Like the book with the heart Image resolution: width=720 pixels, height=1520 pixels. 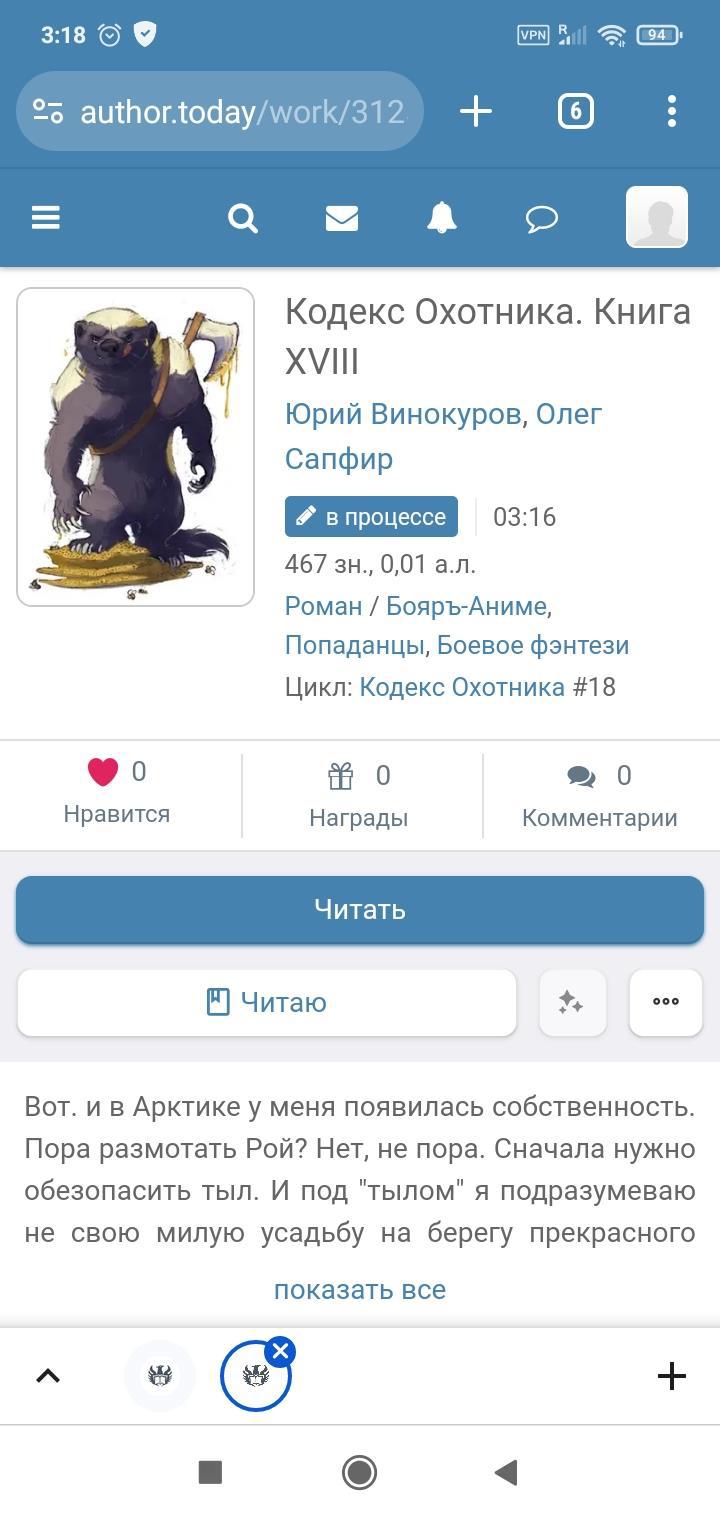click(103, 772)
